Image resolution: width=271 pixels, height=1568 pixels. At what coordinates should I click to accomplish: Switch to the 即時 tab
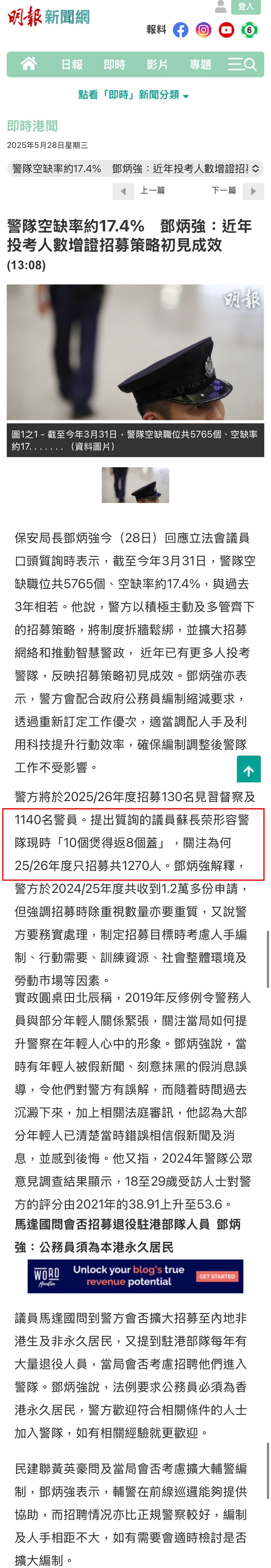pos(114,64)
